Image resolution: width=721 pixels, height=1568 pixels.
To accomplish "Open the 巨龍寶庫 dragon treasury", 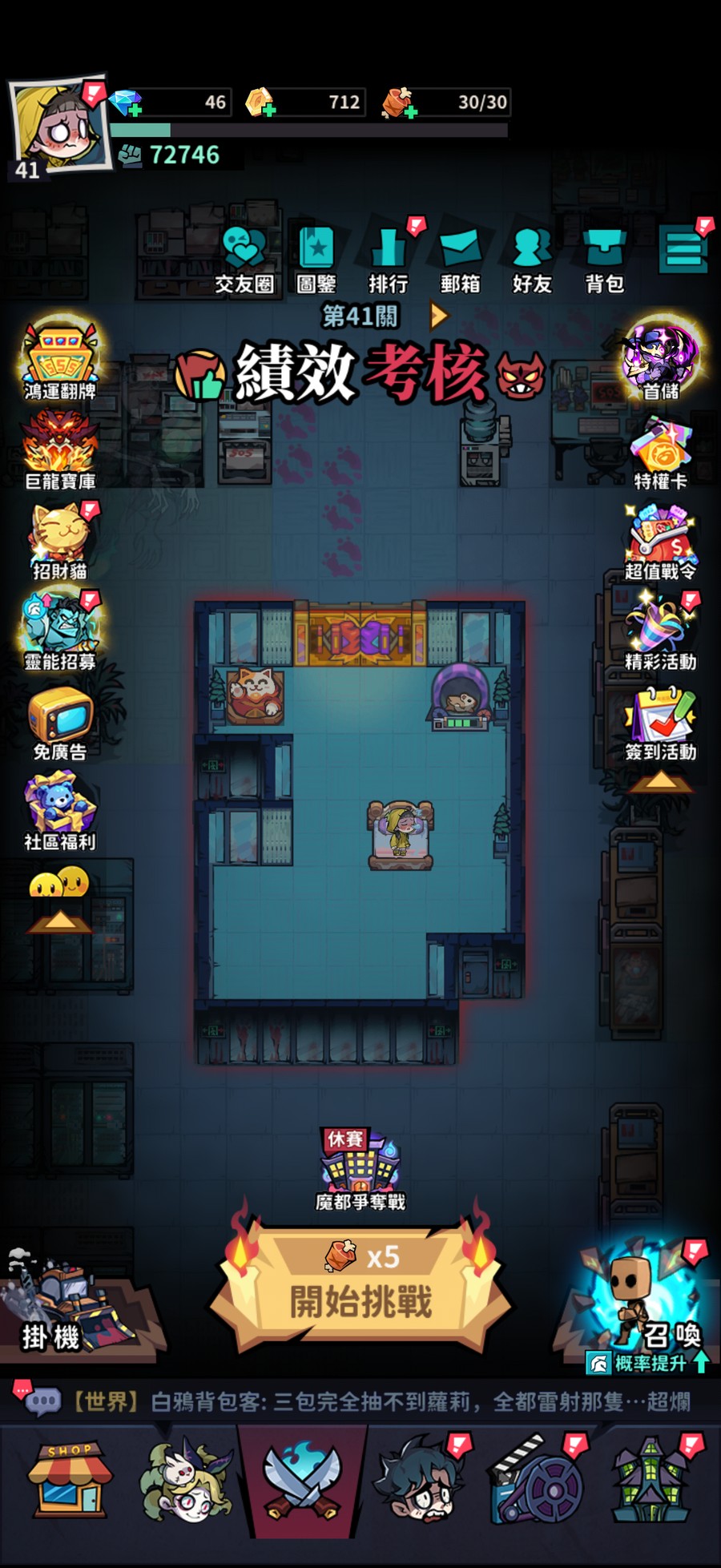I will [60, 450].
